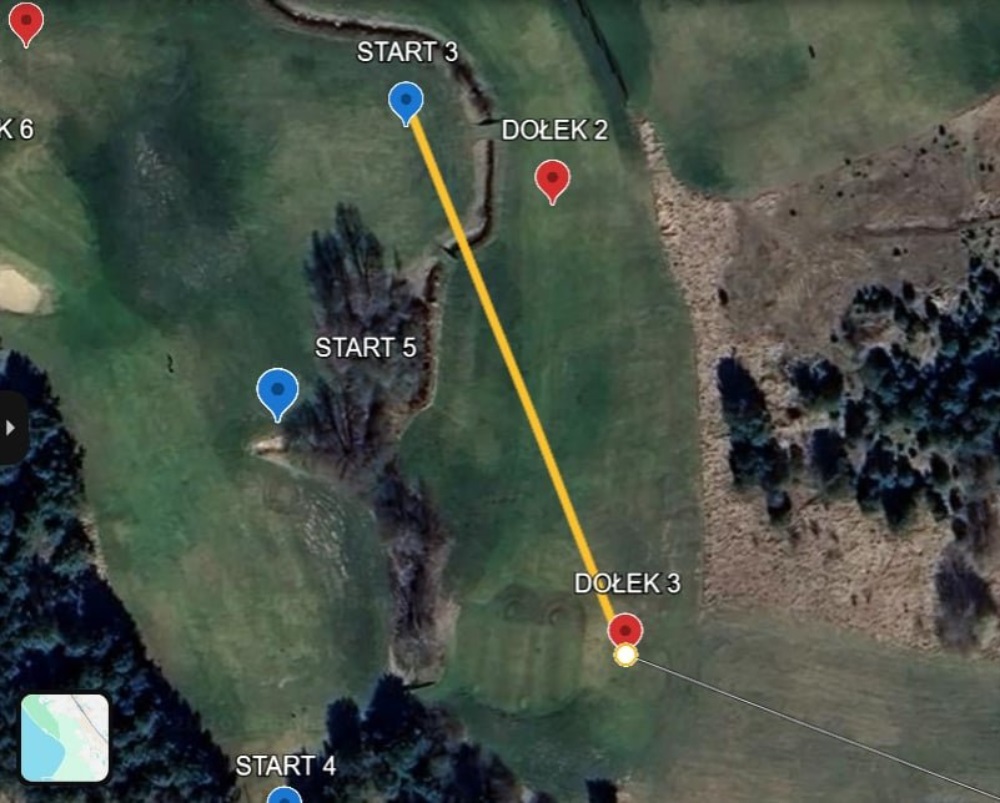Select the DOŁEK 2 red marker

pos(552,179)
